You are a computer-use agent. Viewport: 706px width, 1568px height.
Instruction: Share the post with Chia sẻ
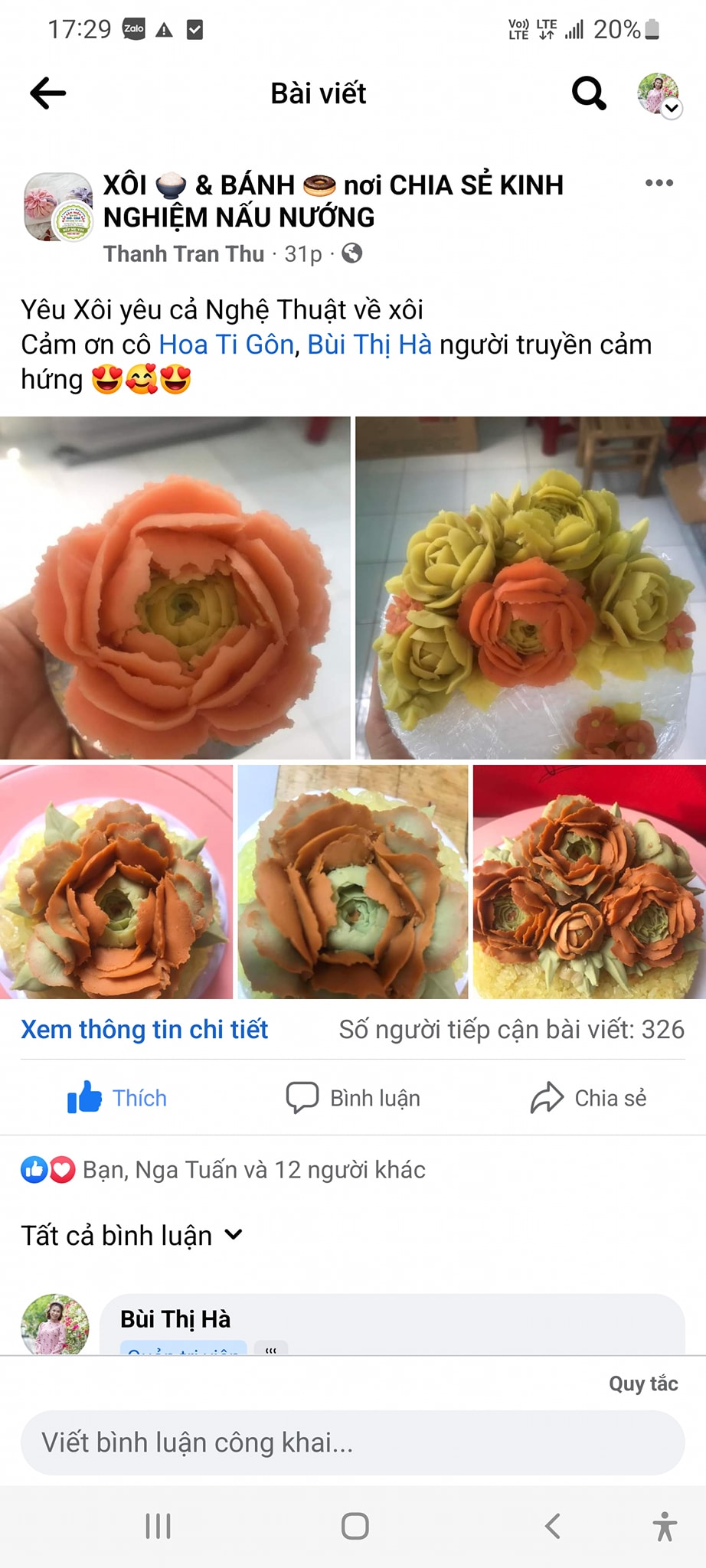(588, 1098)
